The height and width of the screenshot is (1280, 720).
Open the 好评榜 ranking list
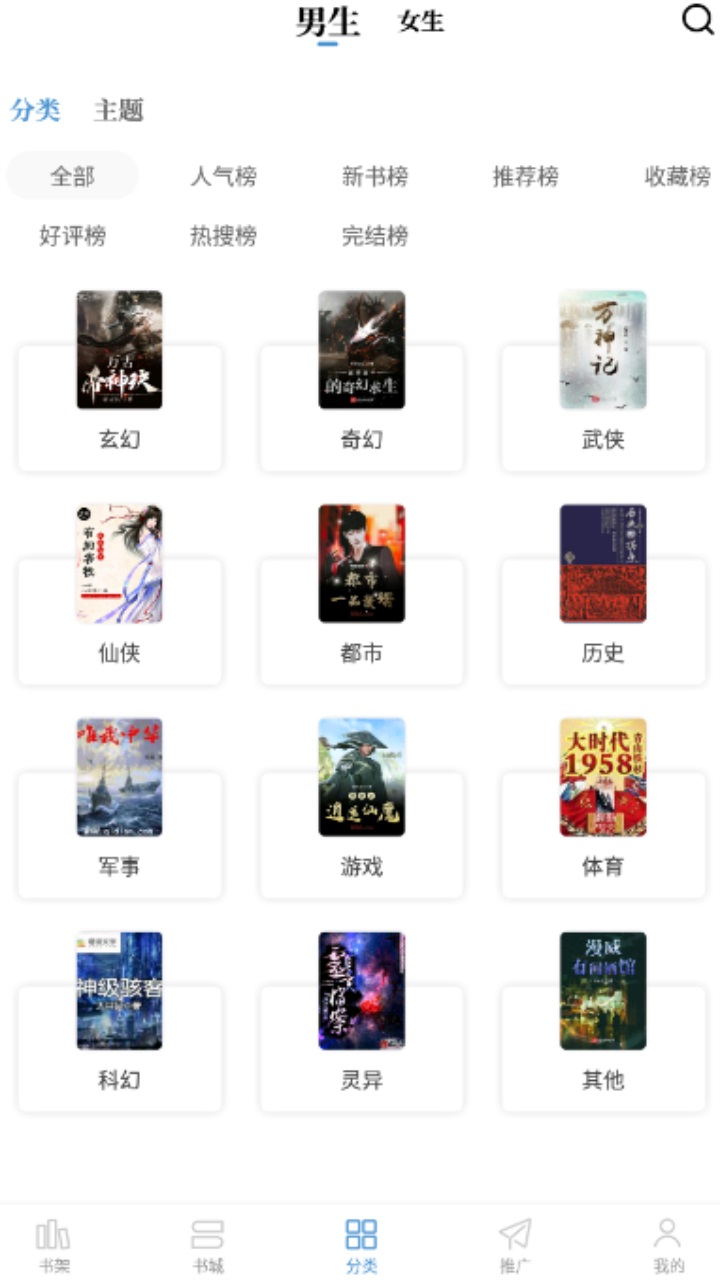tap(72, 237)
